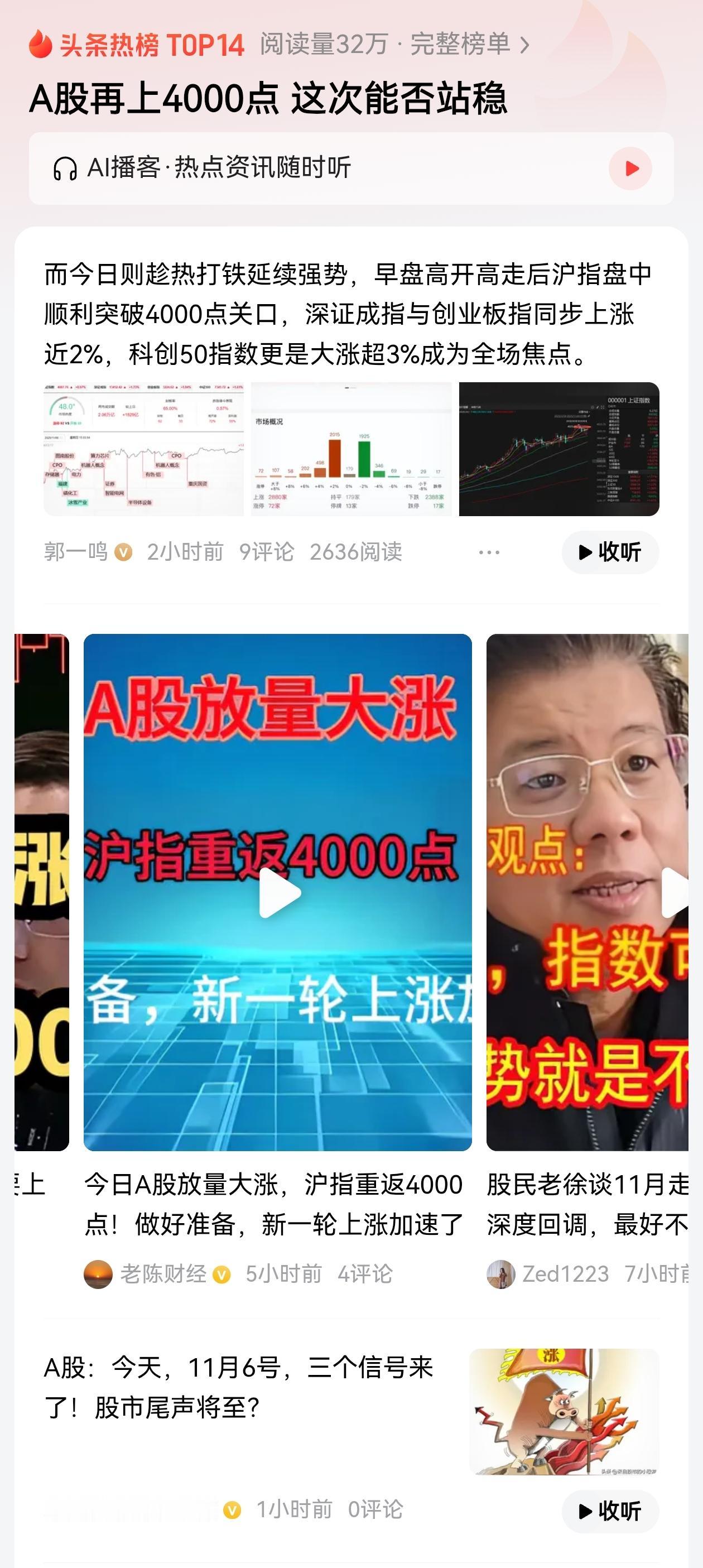This screenshot has width=703, height=1568.
Task: Open more options via the ellipsis icon
Action: (x=489, y=551)
